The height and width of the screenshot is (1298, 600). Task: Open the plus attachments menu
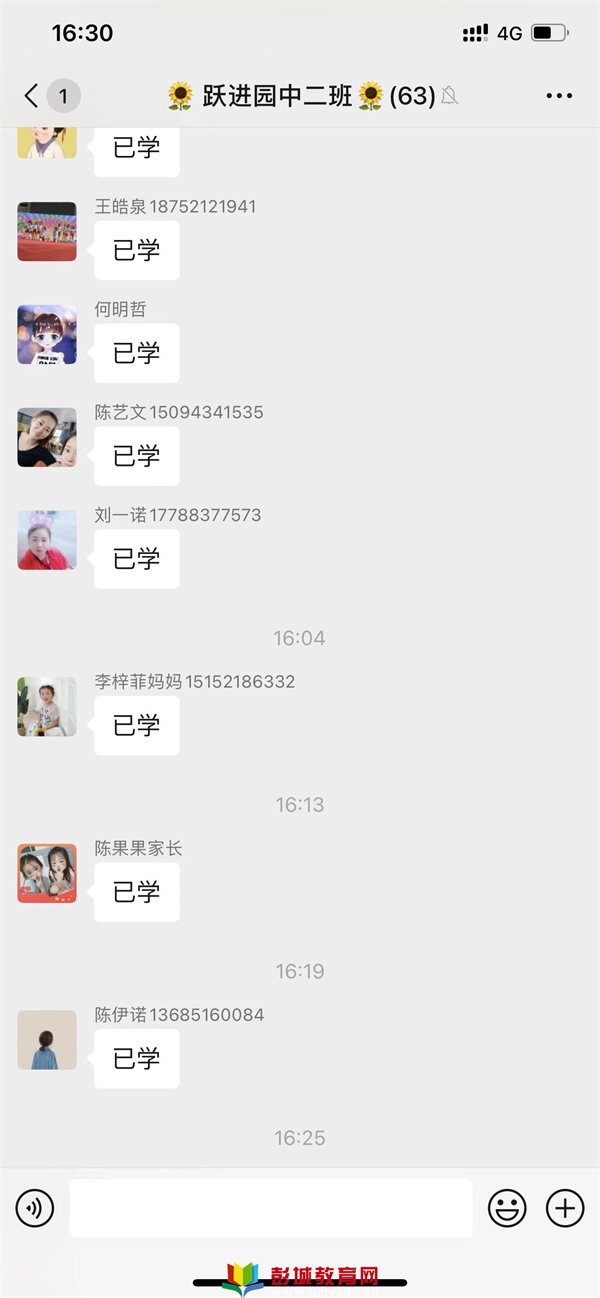pyautogui.click(x=565, y=1209)
